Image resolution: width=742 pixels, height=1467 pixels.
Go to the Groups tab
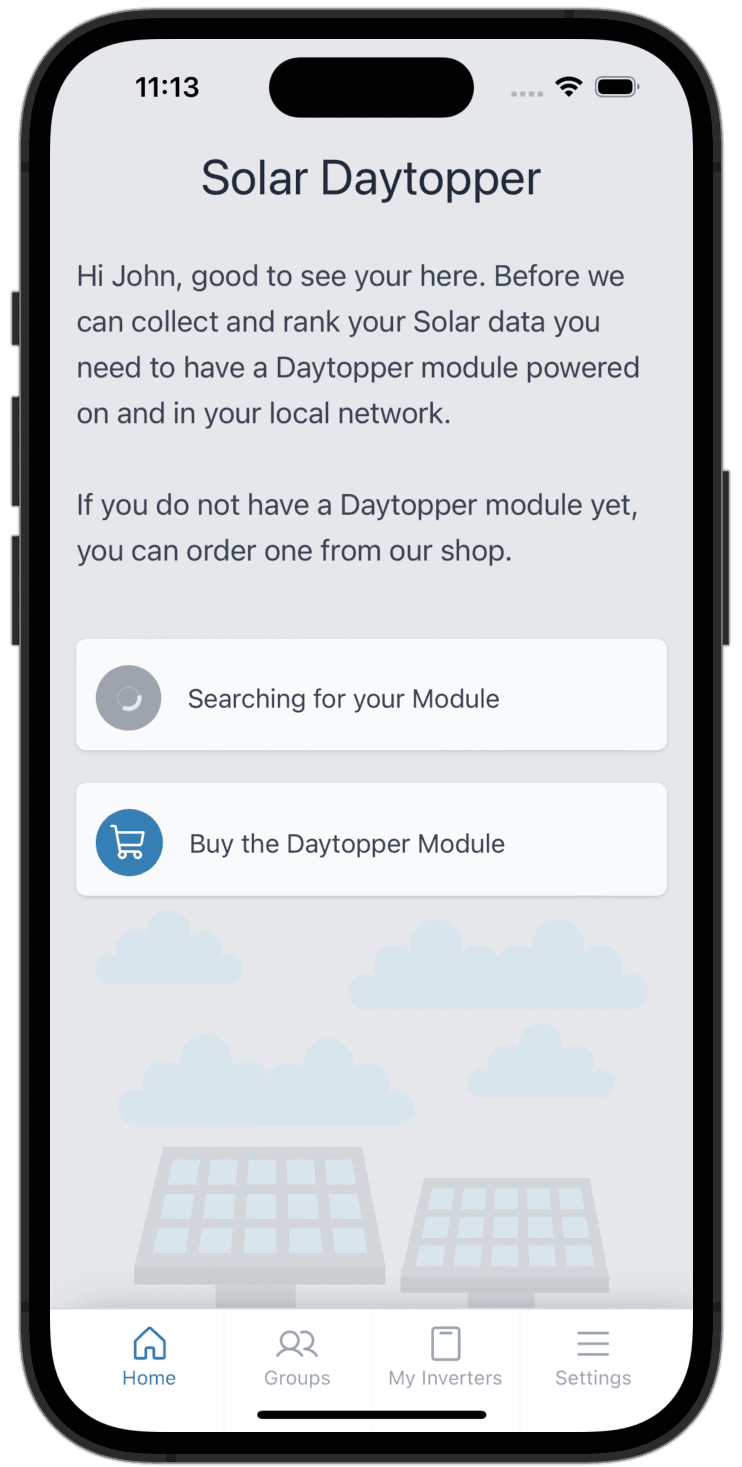297,1357
